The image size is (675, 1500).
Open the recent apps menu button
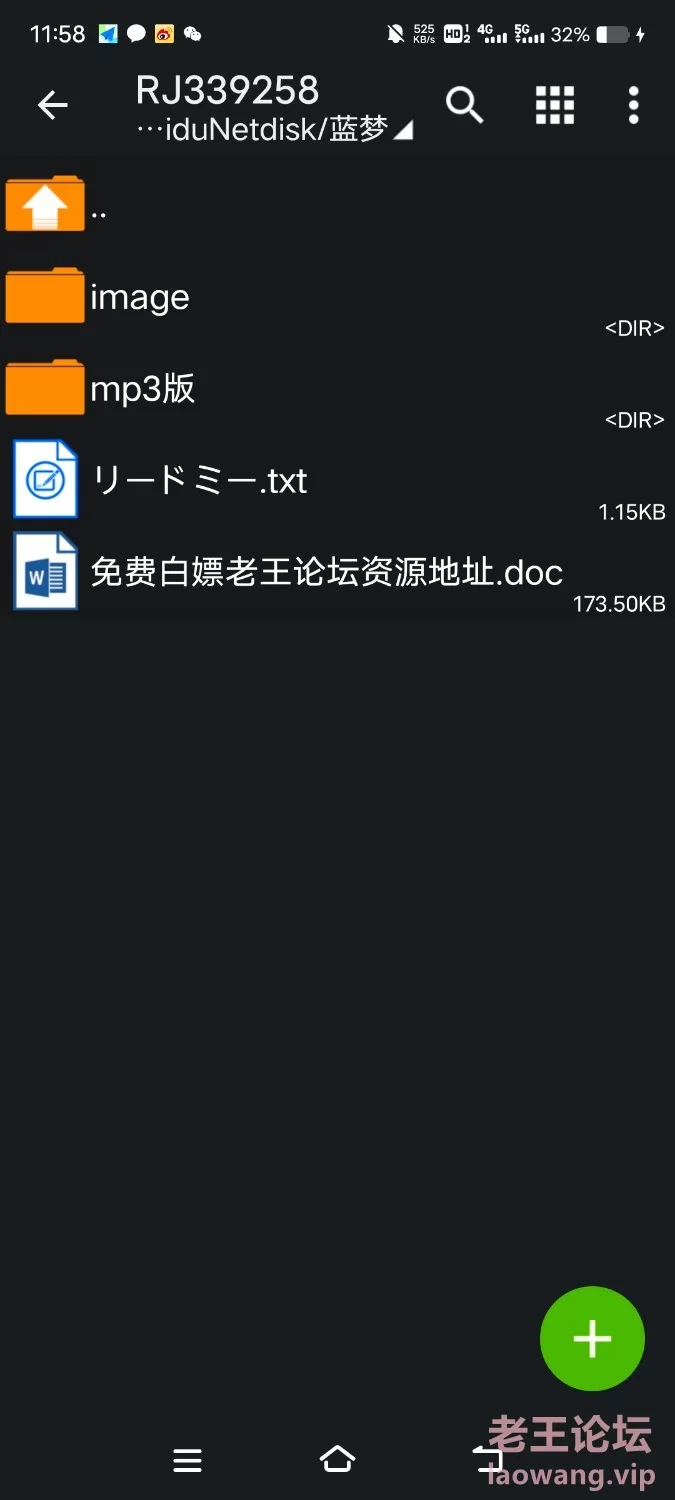[x=187, y=1460]
